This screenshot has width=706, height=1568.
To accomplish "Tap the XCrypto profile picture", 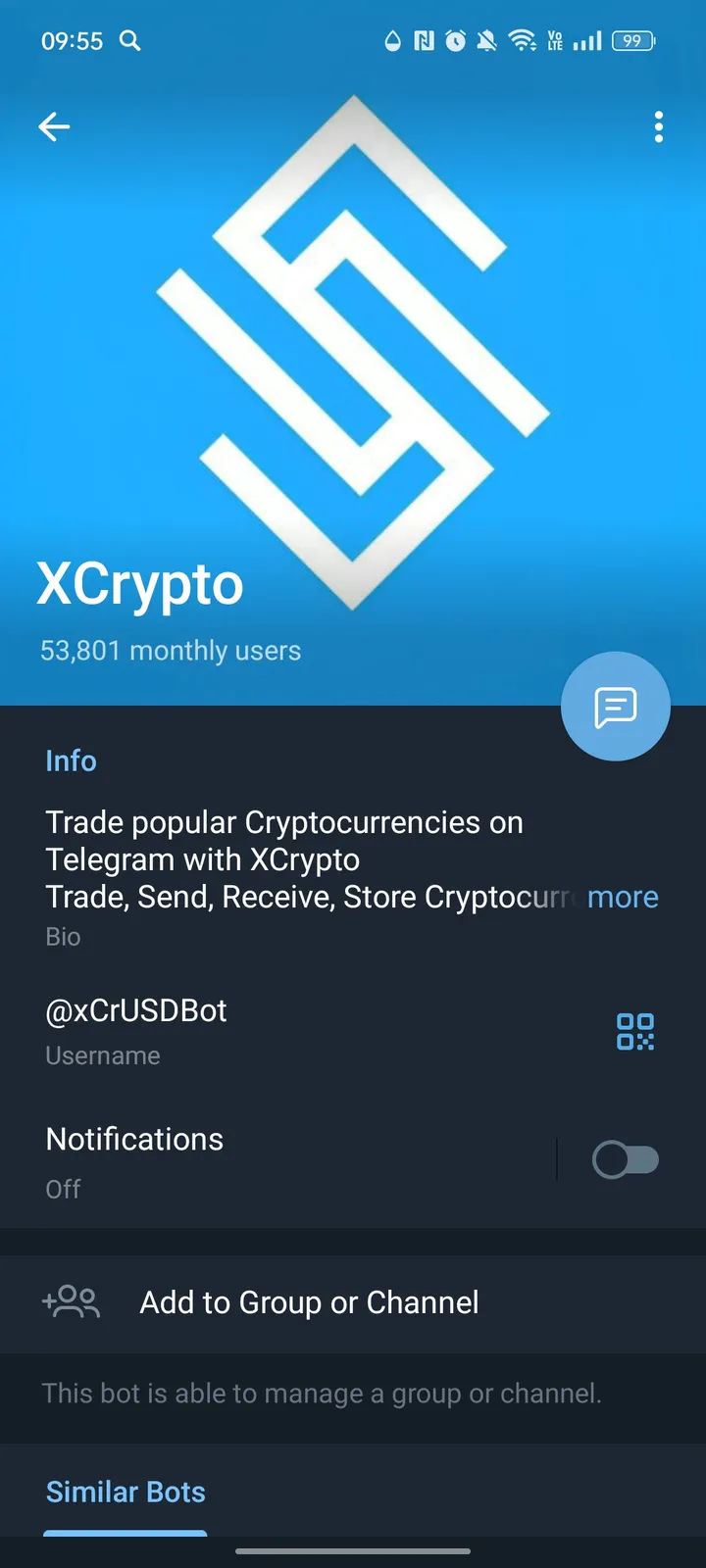I will click(353, 353).
